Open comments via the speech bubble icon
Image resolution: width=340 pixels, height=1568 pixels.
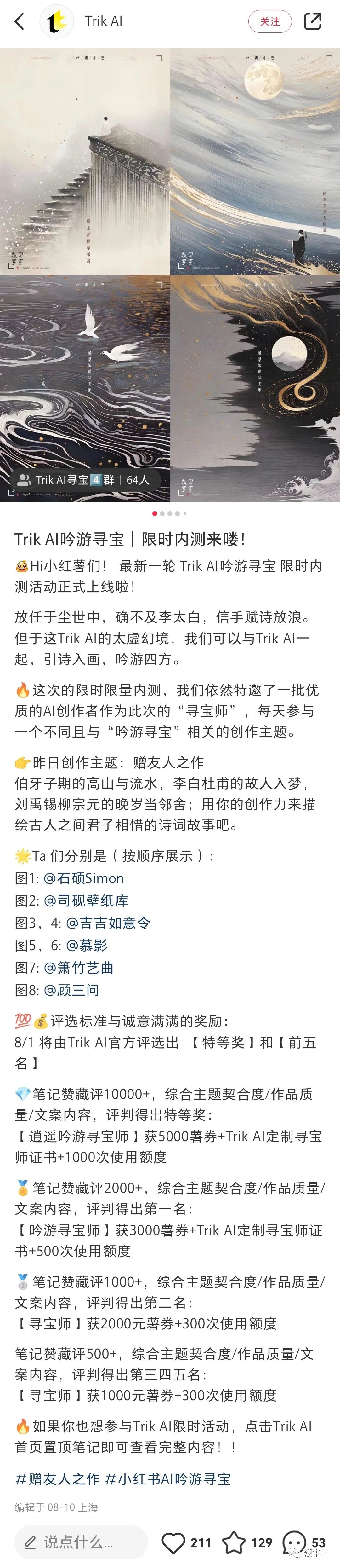[294, 1542]
